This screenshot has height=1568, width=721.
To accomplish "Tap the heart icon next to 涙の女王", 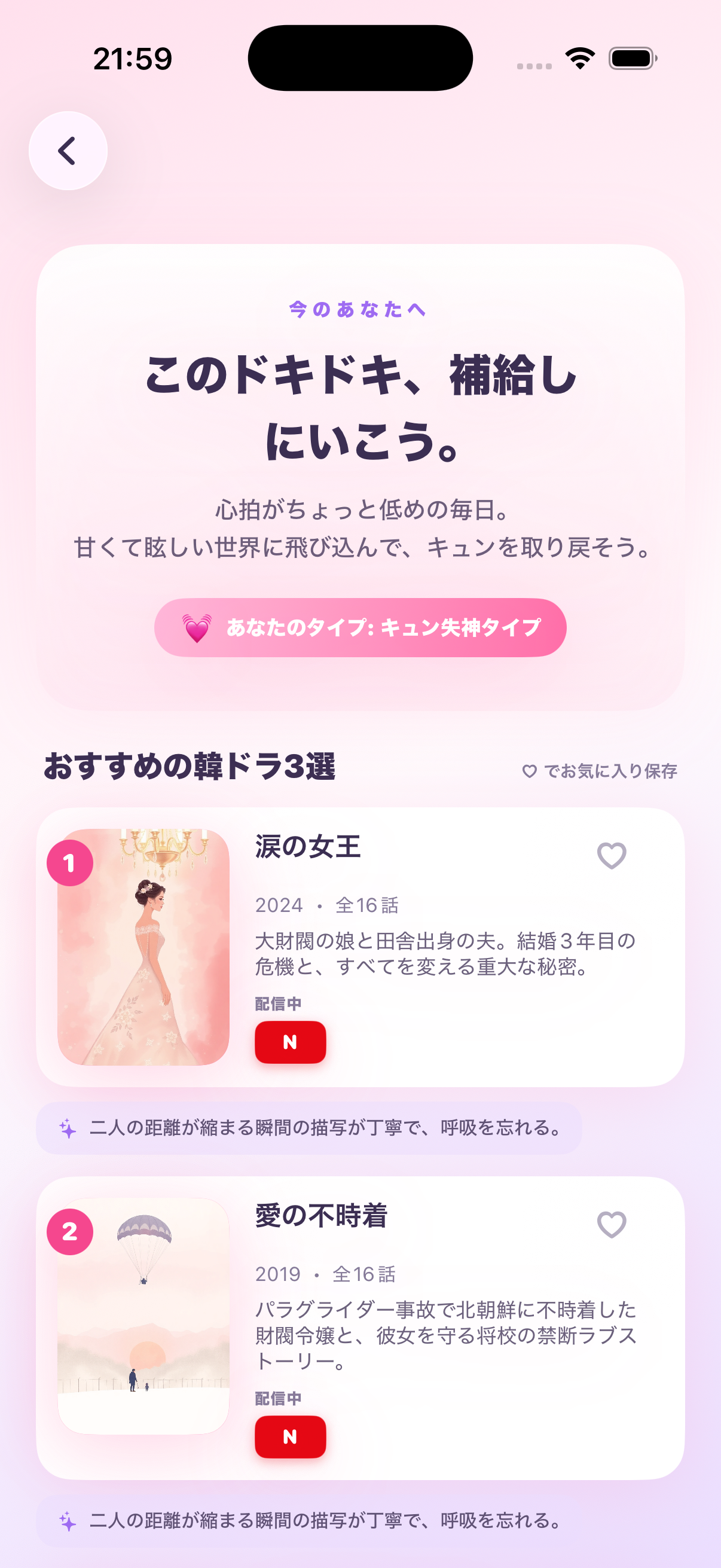I will click(x=612, y=857).
